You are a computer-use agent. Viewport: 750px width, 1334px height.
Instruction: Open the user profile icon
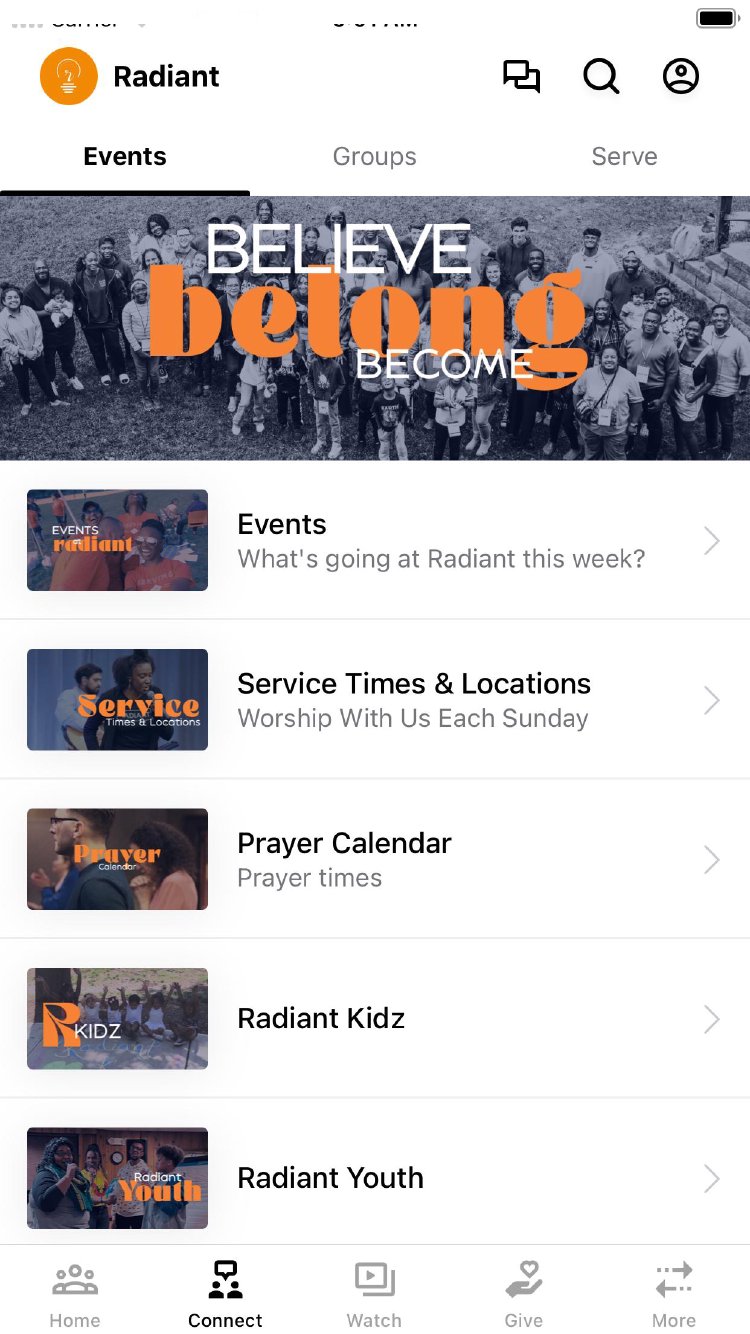click(681, 77)
